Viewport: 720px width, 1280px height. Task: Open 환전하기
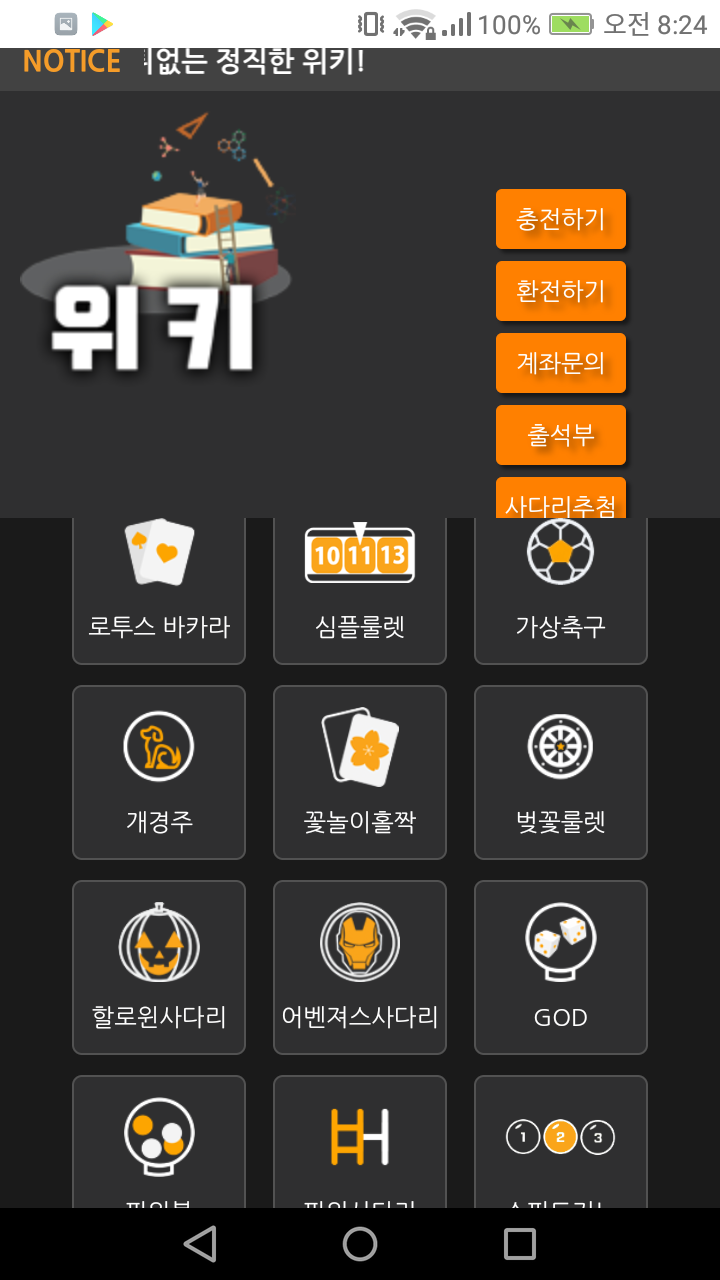561,291
